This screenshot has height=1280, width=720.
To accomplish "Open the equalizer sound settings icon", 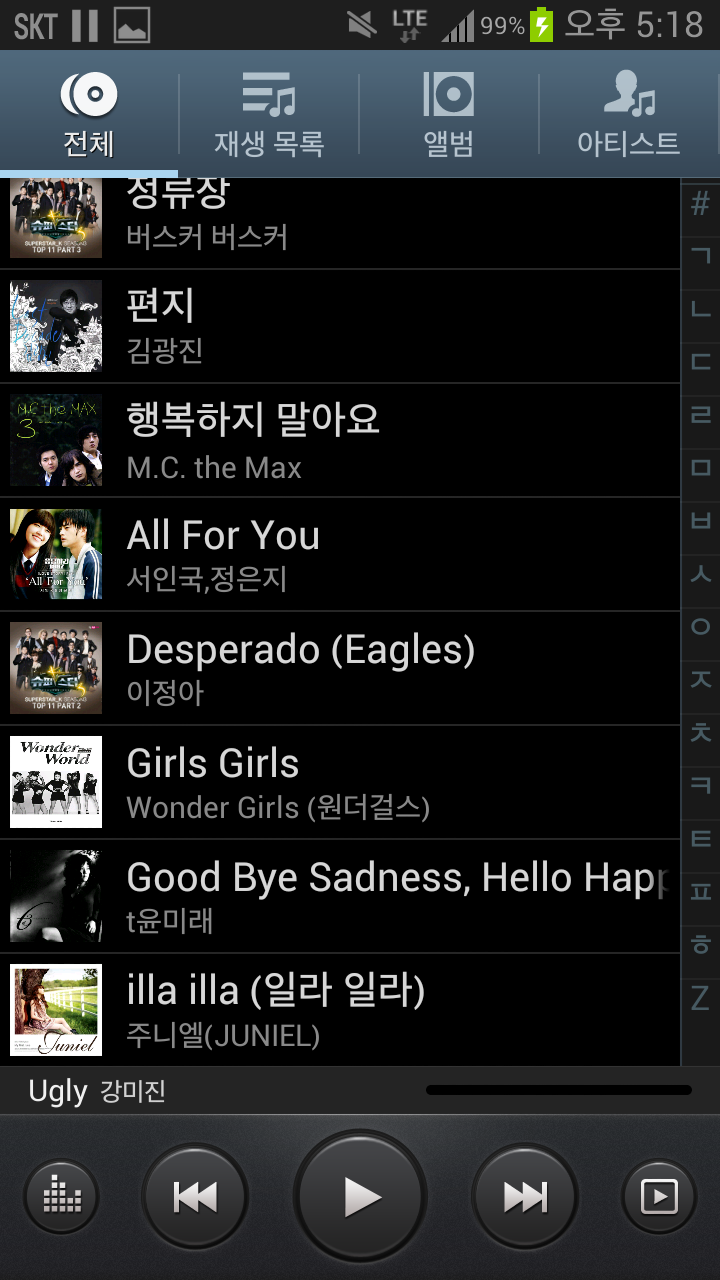I will coord(61,1196).
